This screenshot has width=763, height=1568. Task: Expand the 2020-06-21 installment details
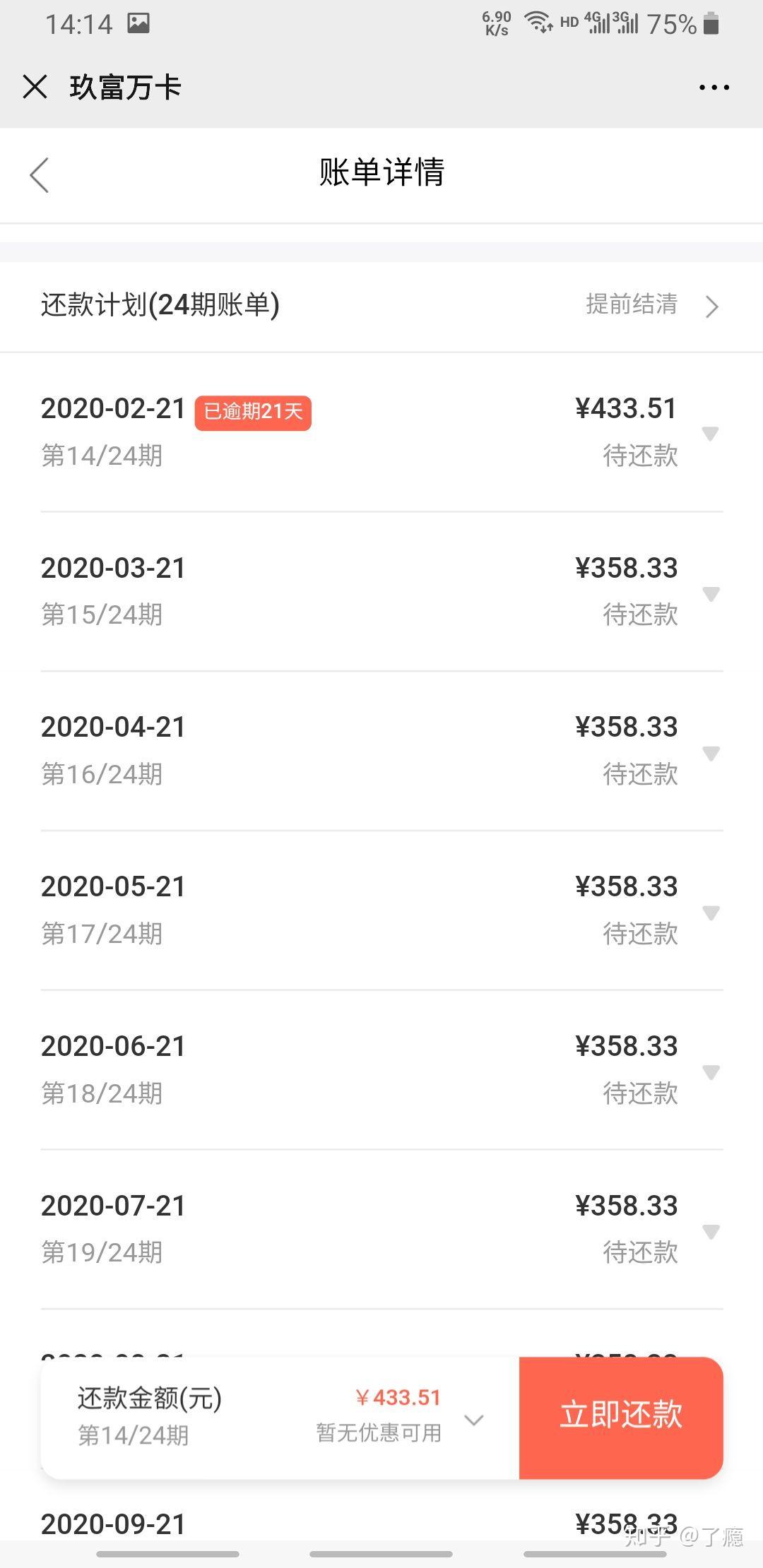pos(710,1071)
